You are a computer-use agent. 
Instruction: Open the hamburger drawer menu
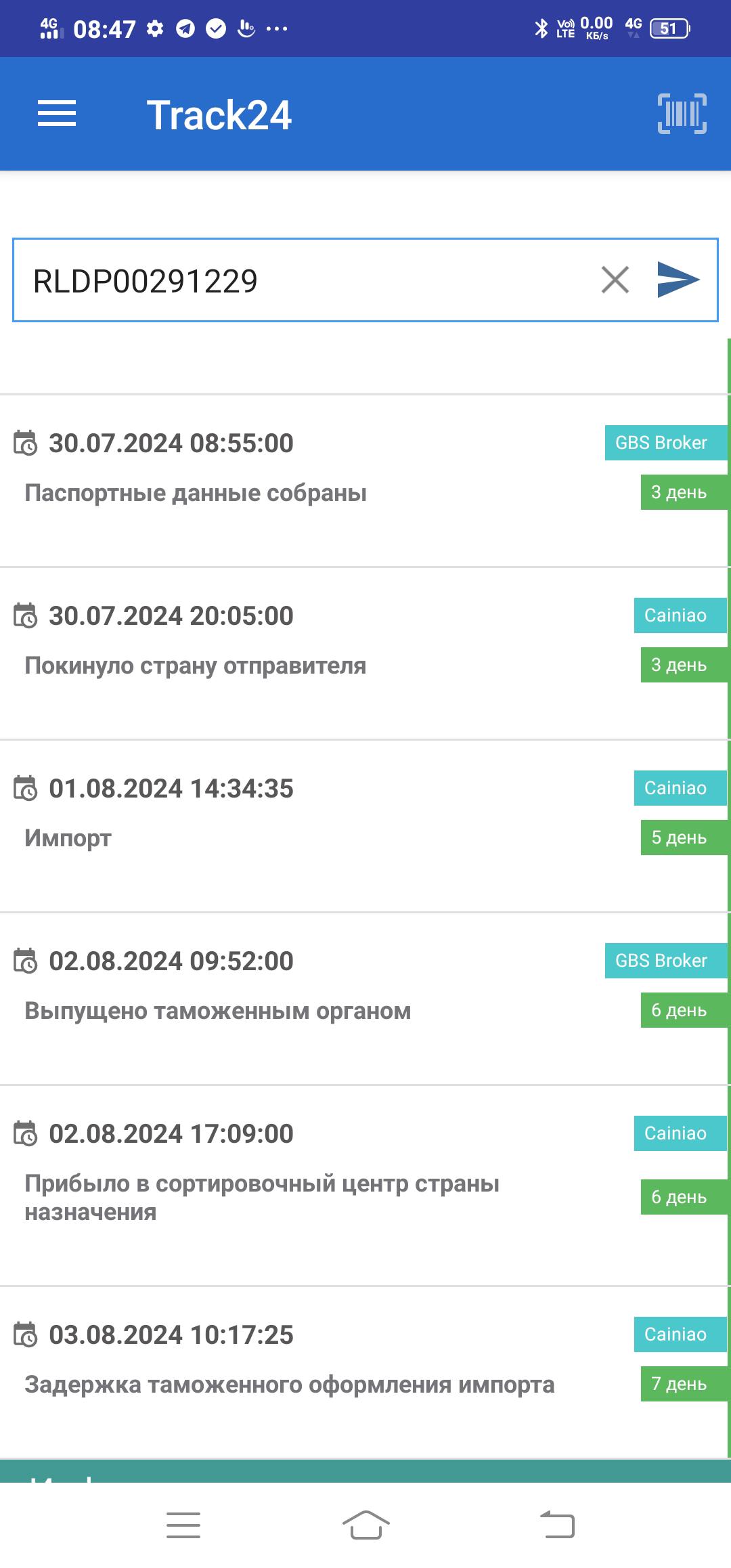57,114
